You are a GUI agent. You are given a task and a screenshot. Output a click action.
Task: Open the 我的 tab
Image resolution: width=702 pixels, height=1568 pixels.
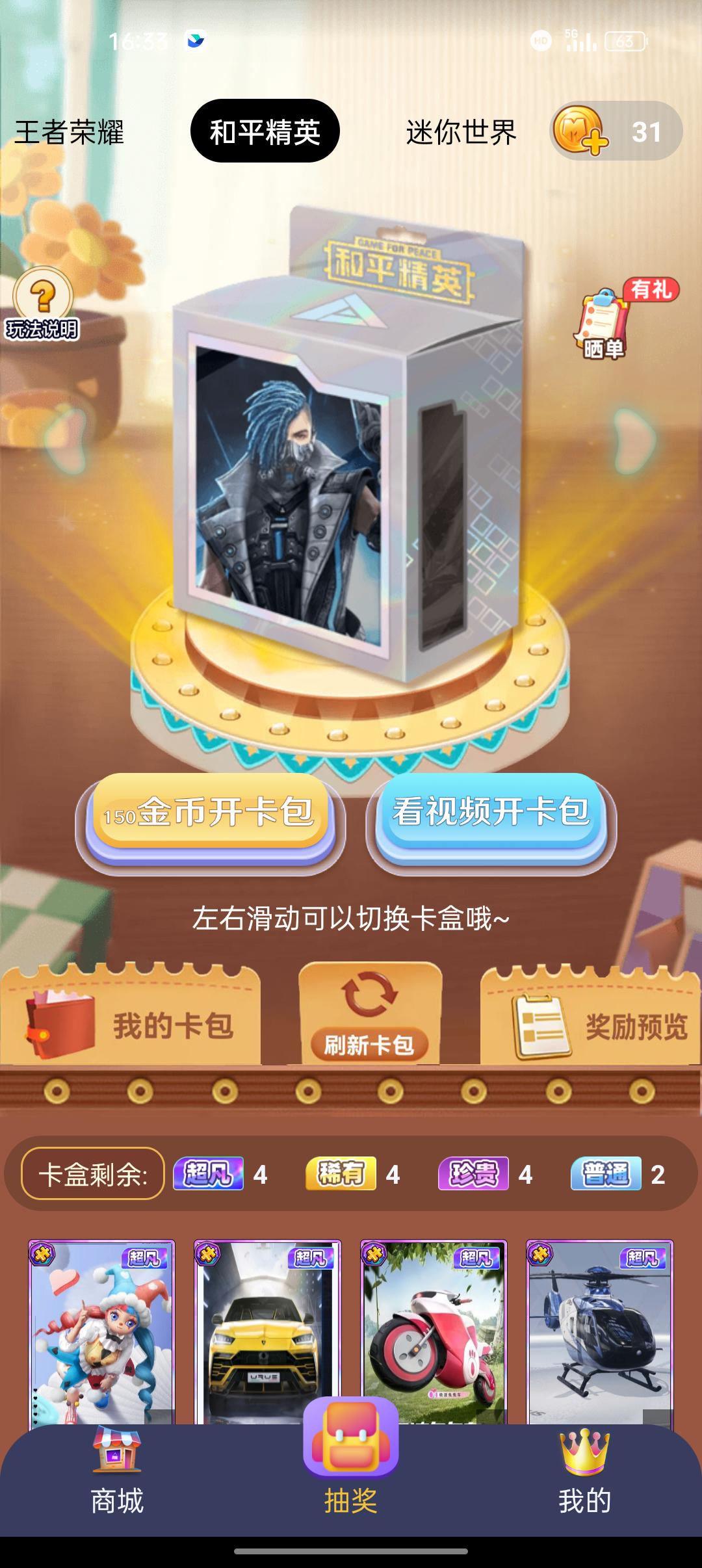(x=584, y=1476)
